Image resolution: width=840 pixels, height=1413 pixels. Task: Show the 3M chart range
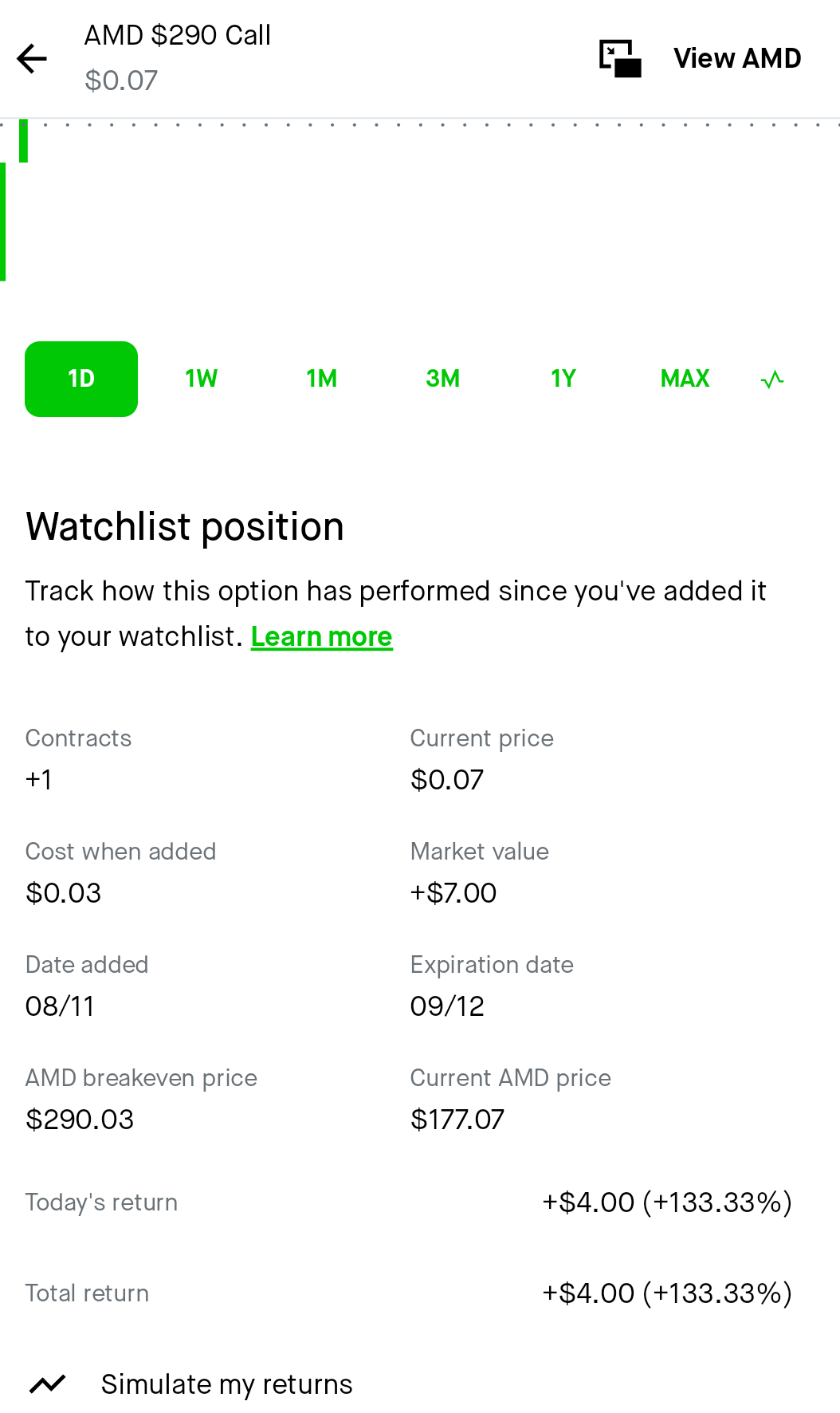[x=443, y=379]
